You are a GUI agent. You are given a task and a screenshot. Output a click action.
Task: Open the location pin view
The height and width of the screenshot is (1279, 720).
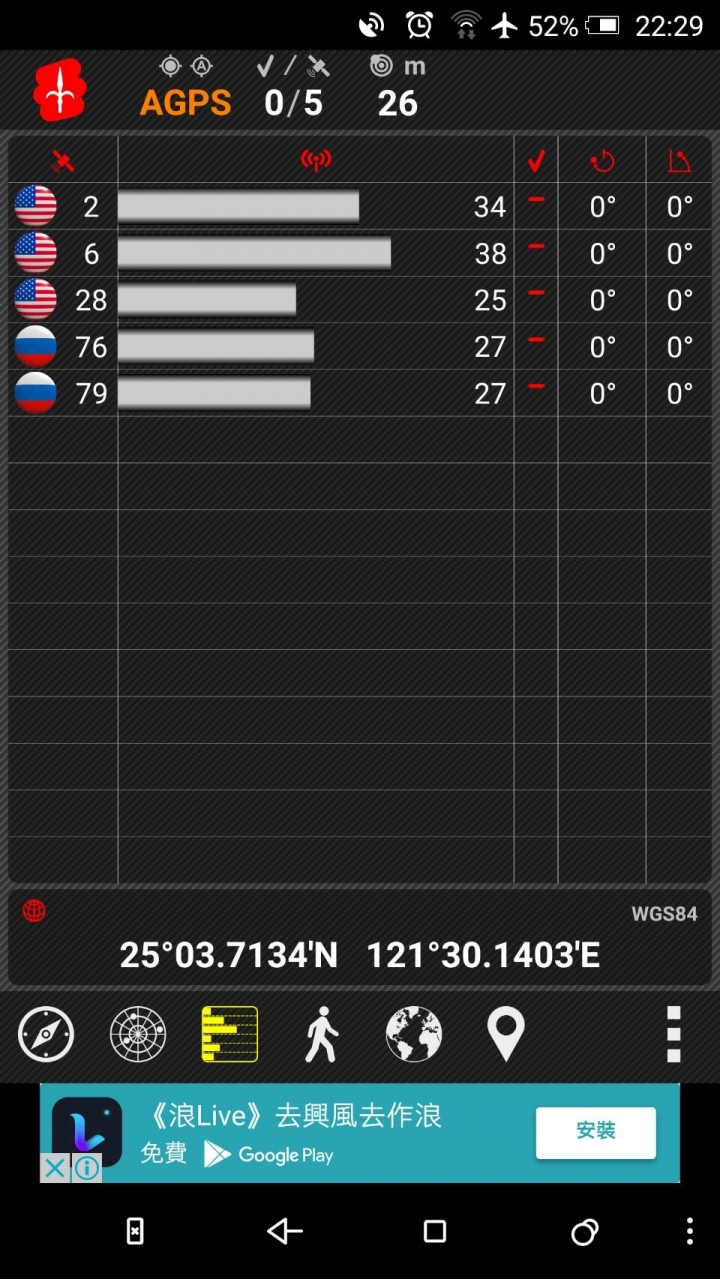click(506, 1034)
